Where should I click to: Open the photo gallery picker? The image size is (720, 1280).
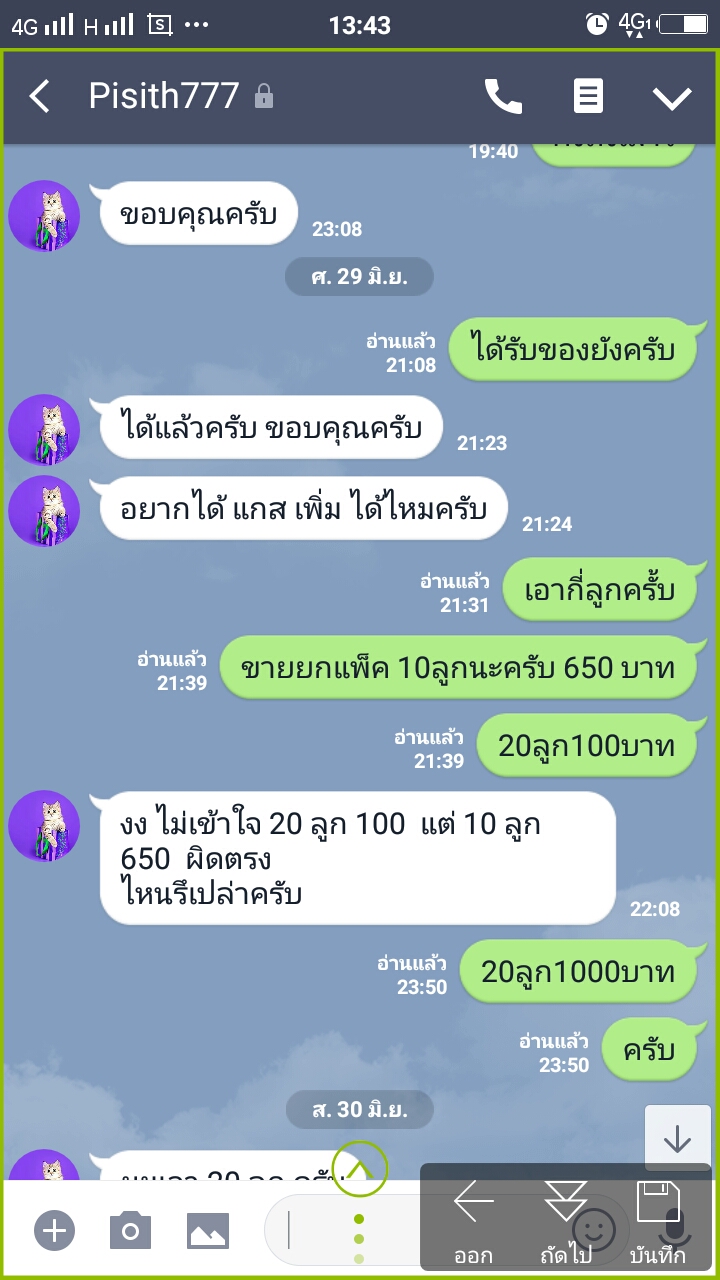(x=208, y=1230)
